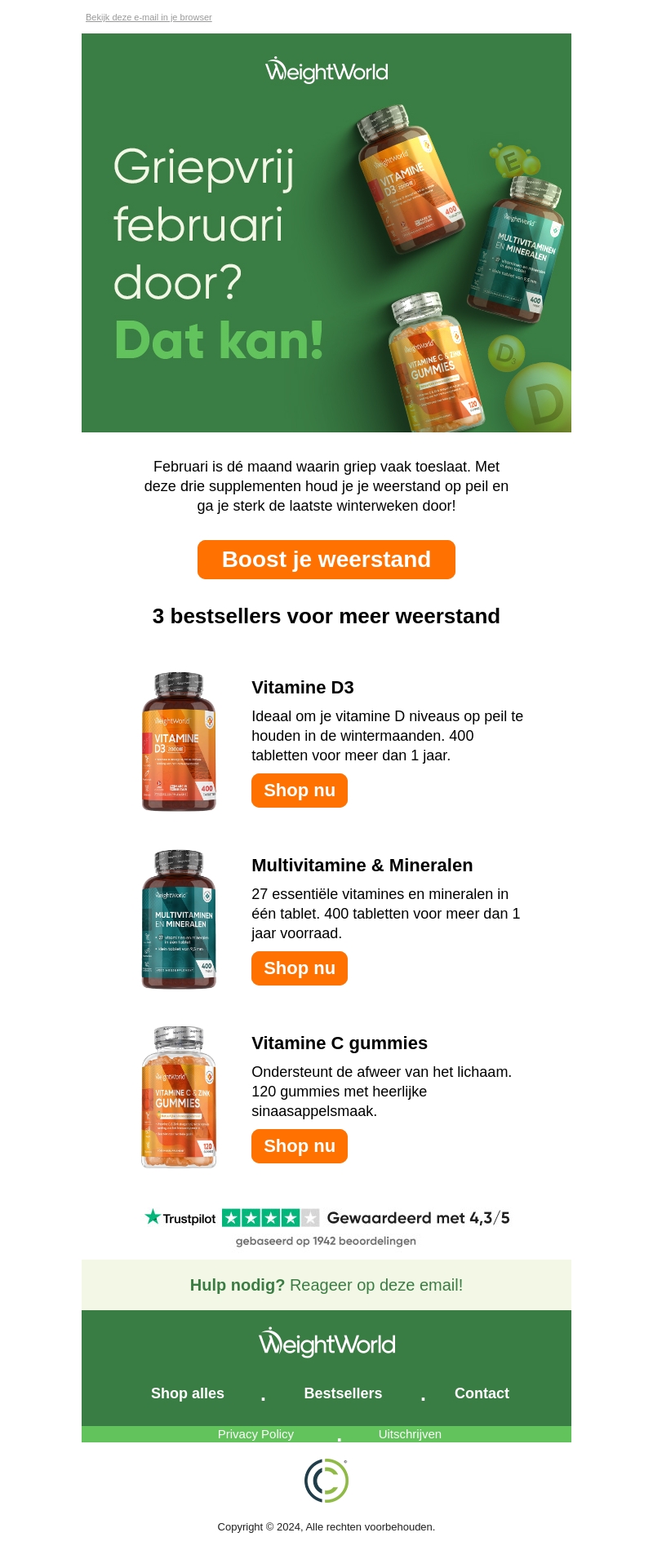Open the Privacy Policy link
The width and height of the screenshot is (653, 1568).
255,1434
